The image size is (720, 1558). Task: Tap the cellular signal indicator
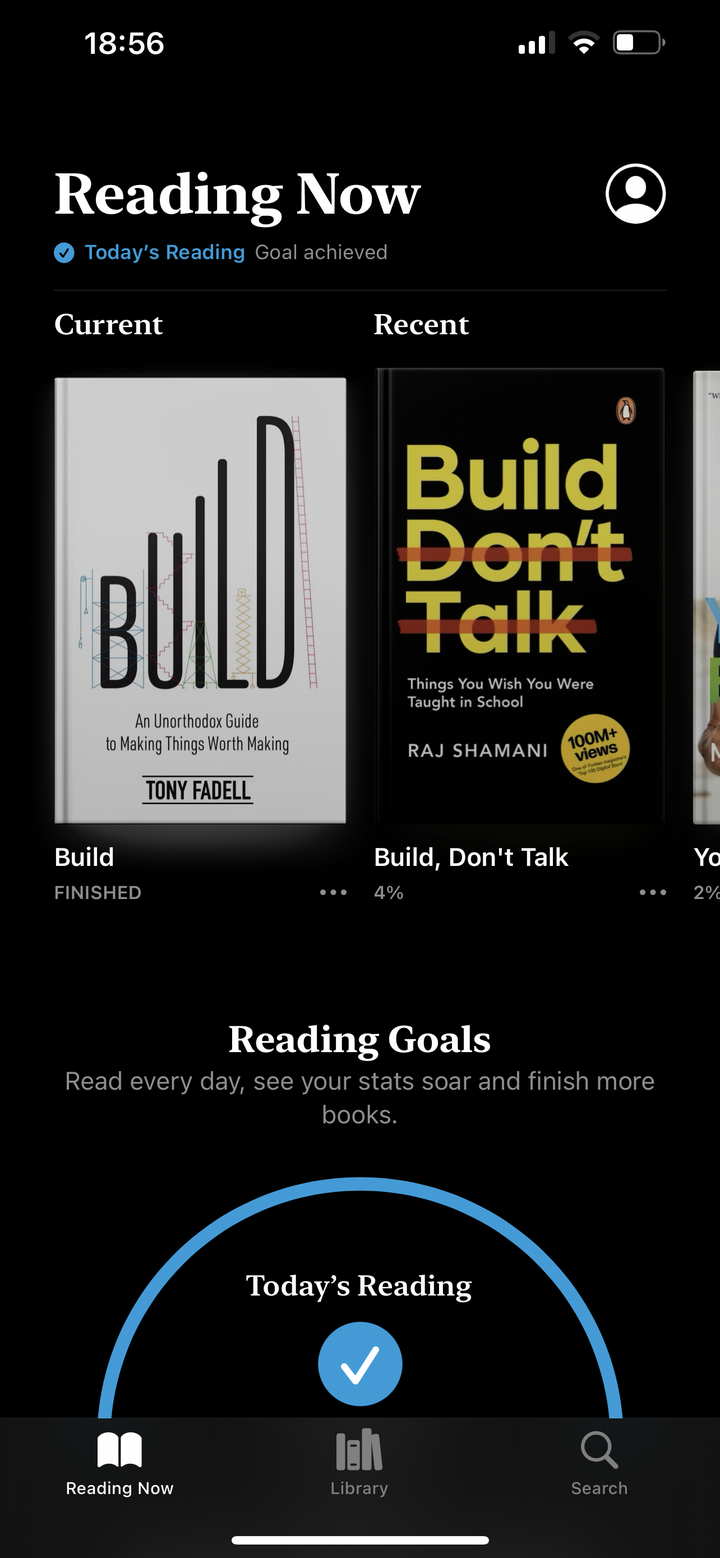coord(534,42)
